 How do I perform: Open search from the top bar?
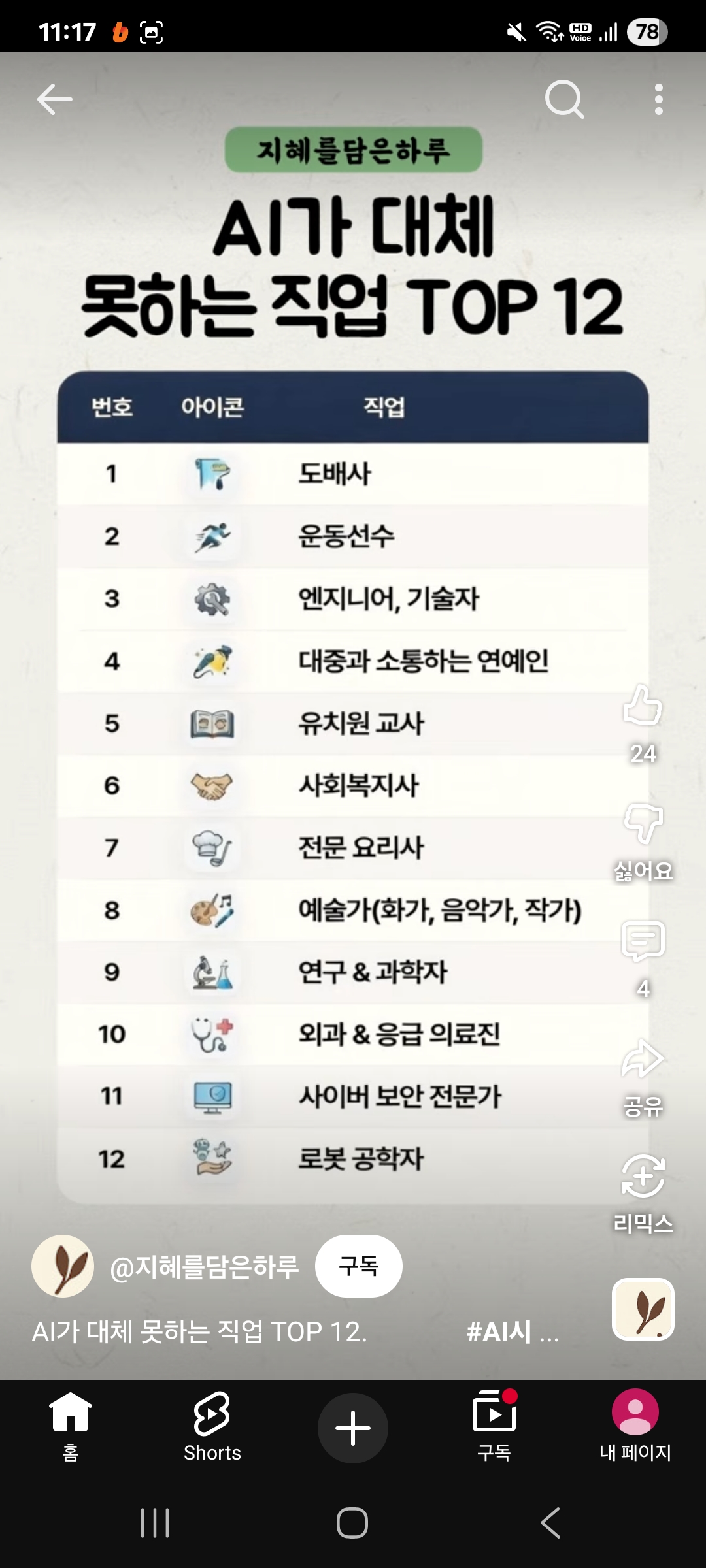(564, 100)
